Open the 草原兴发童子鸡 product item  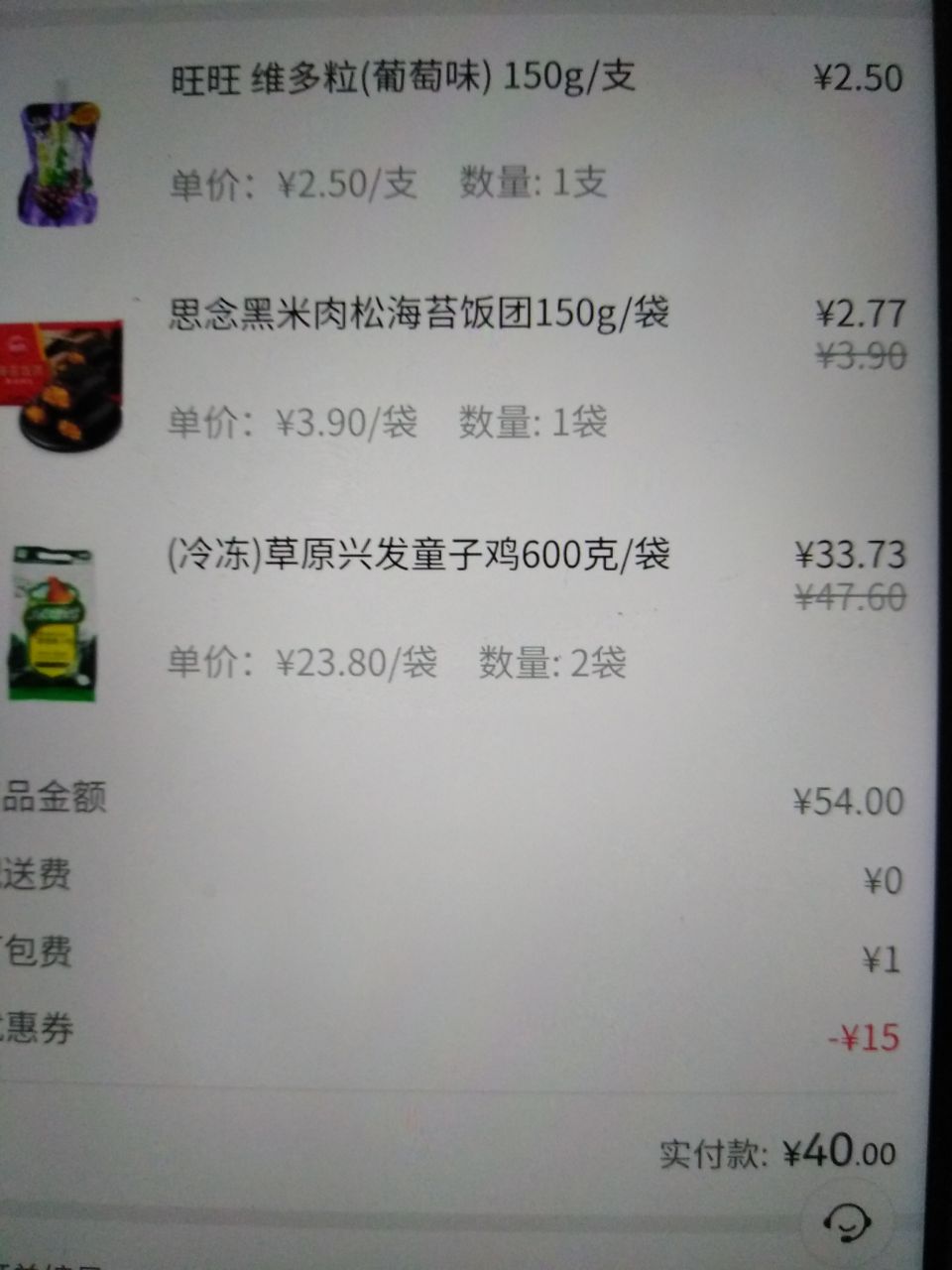pyautogui.click(x=418, y=555)
